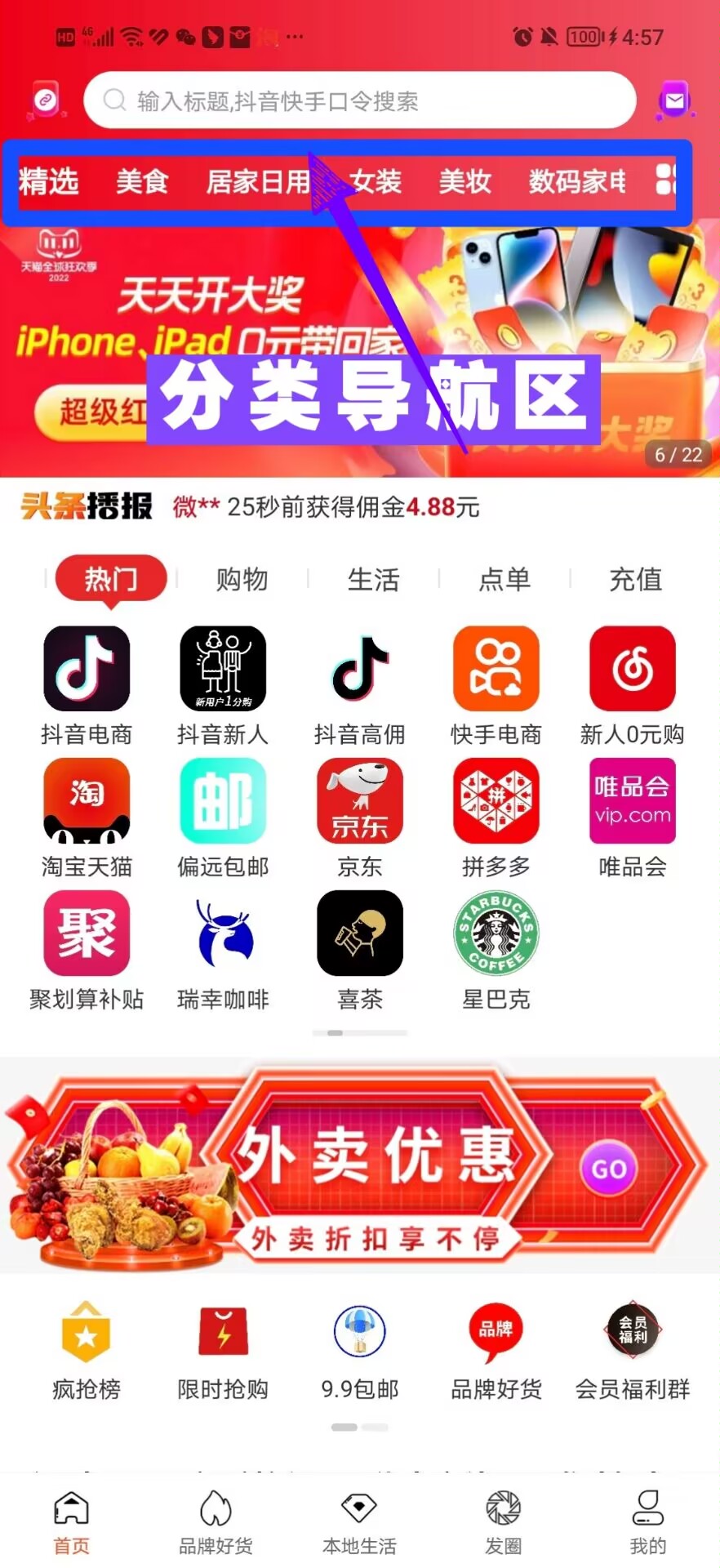Select the 充值 section tab
This screenshot has height=1568, width=720.
pos(635,579)
